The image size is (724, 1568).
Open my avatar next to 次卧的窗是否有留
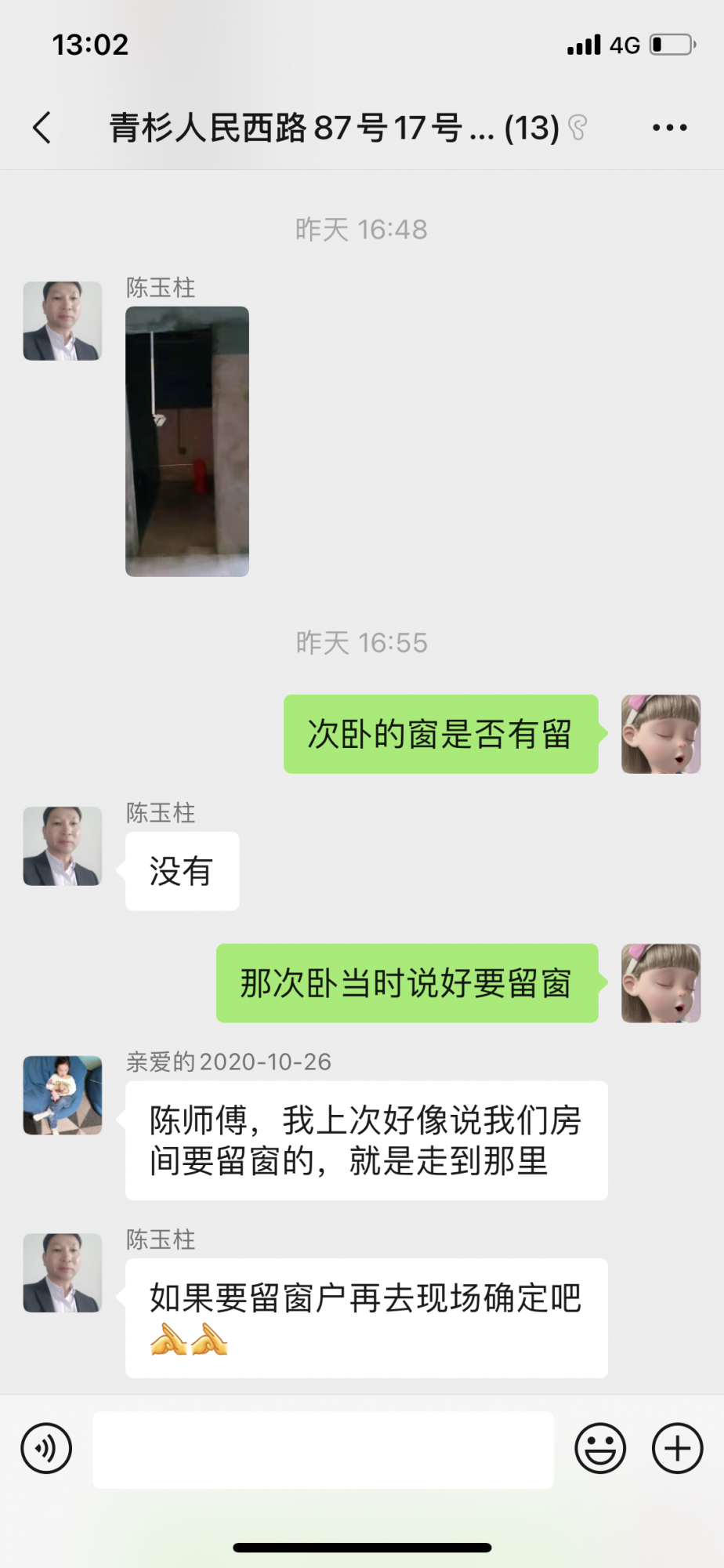tap(661, 734)
